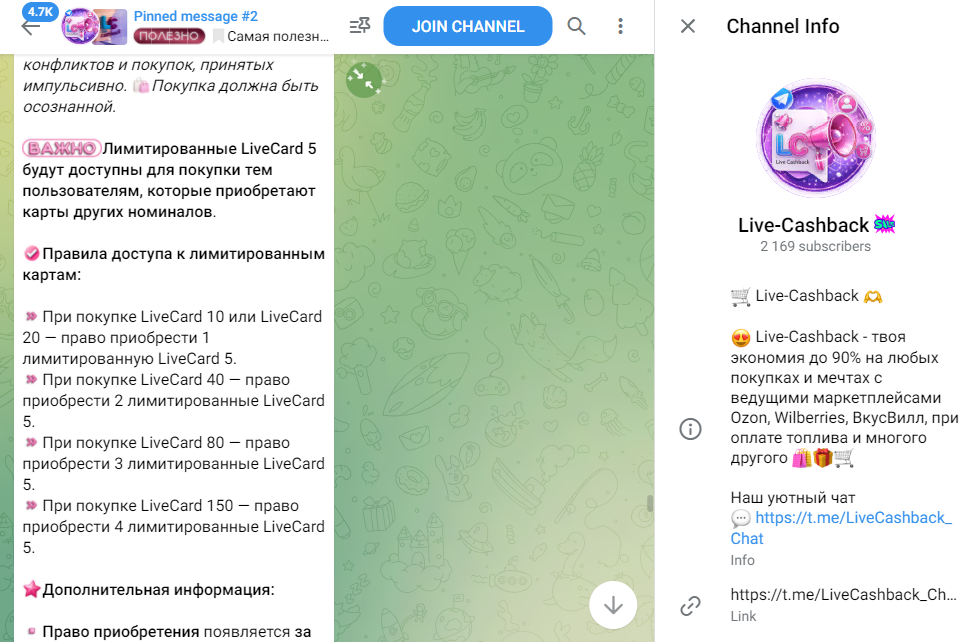Open the overflow menu

tap(621, 26)
